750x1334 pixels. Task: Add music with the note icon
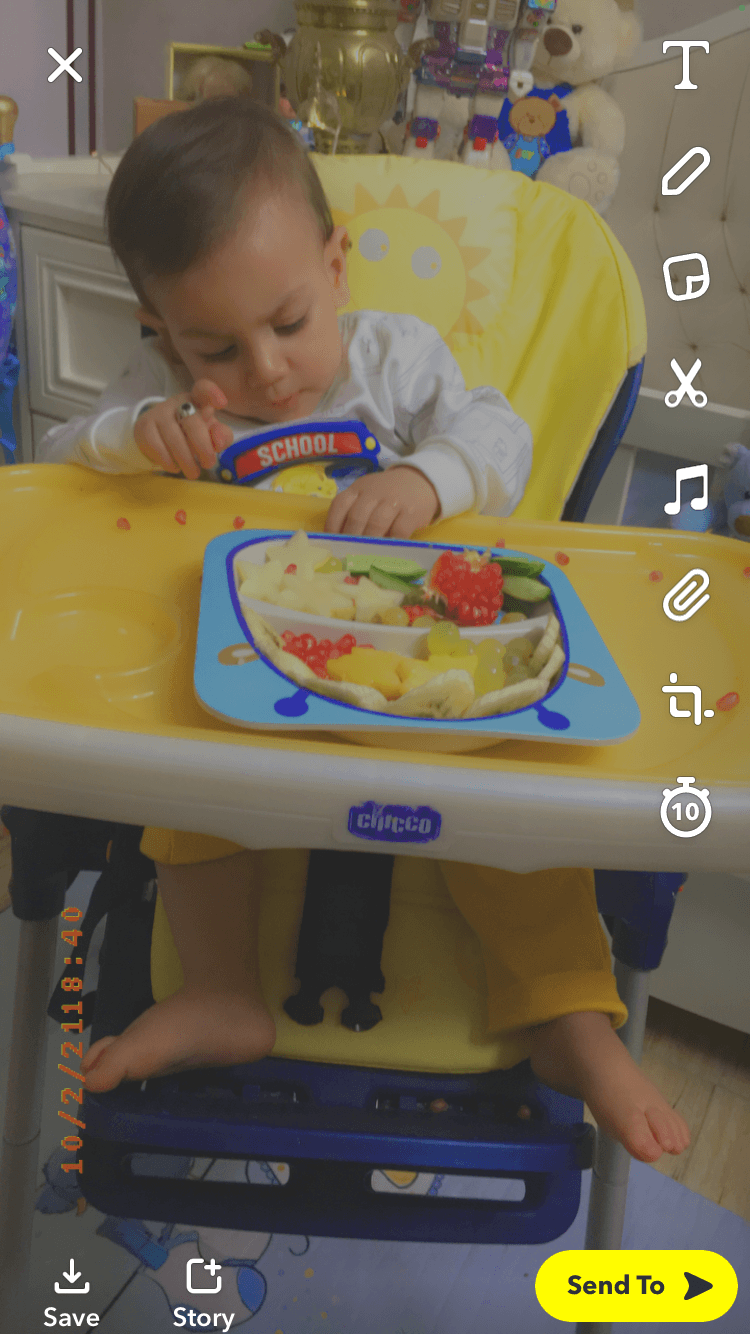686,489
